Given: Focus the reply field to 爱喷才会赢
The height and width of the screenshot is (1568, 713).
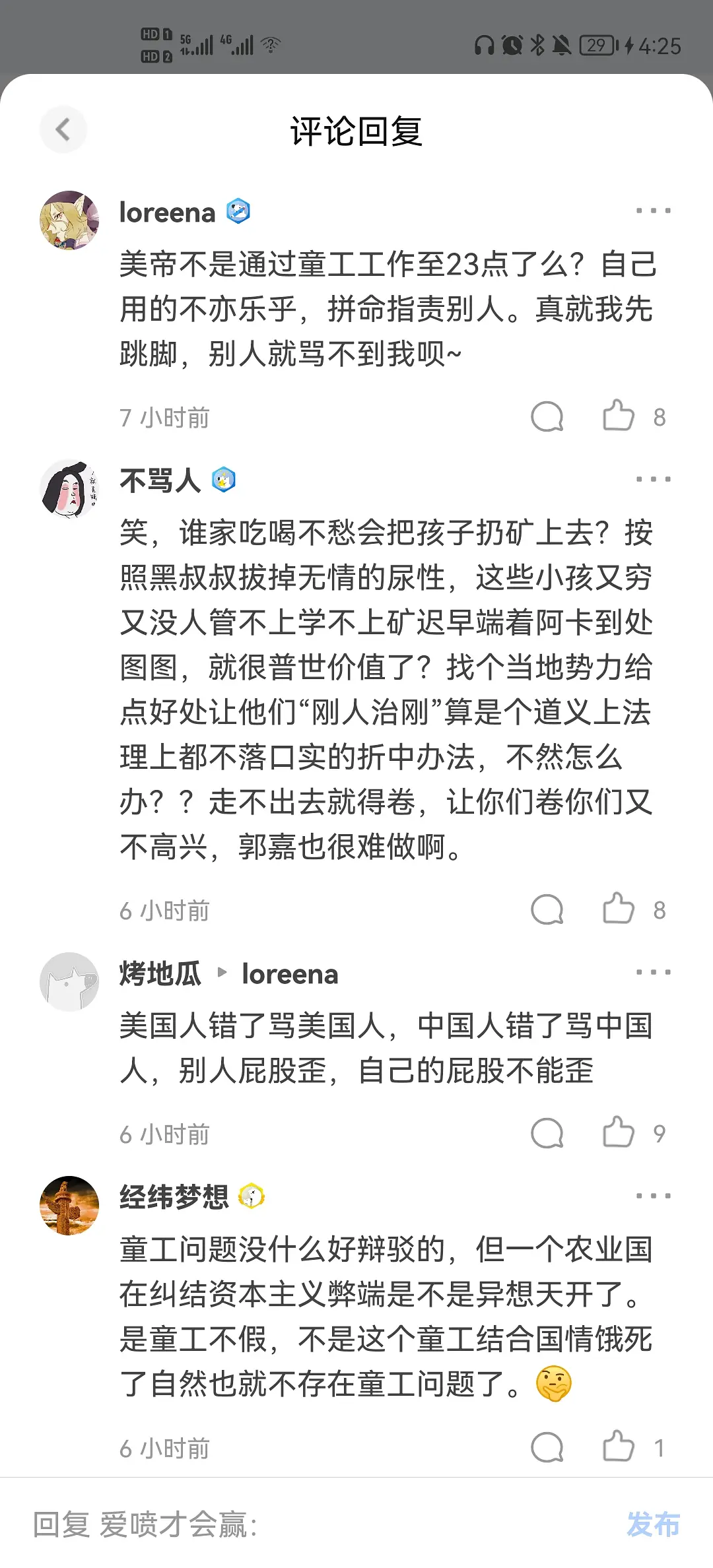Looking at the screenshot, I should pyautogui.click(x=297, y=1524).
